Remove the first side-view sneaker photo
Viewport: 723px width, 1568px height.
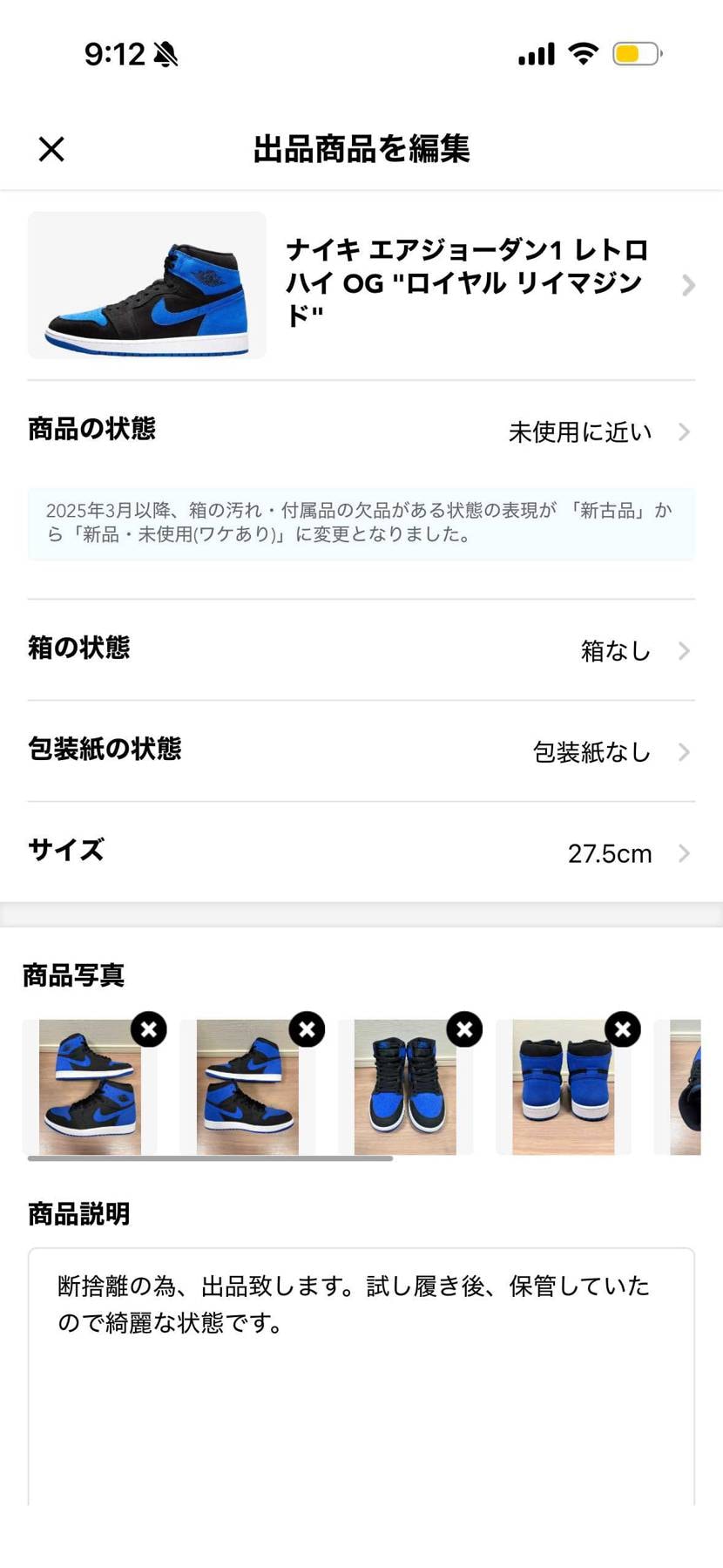coord(148,1029)
